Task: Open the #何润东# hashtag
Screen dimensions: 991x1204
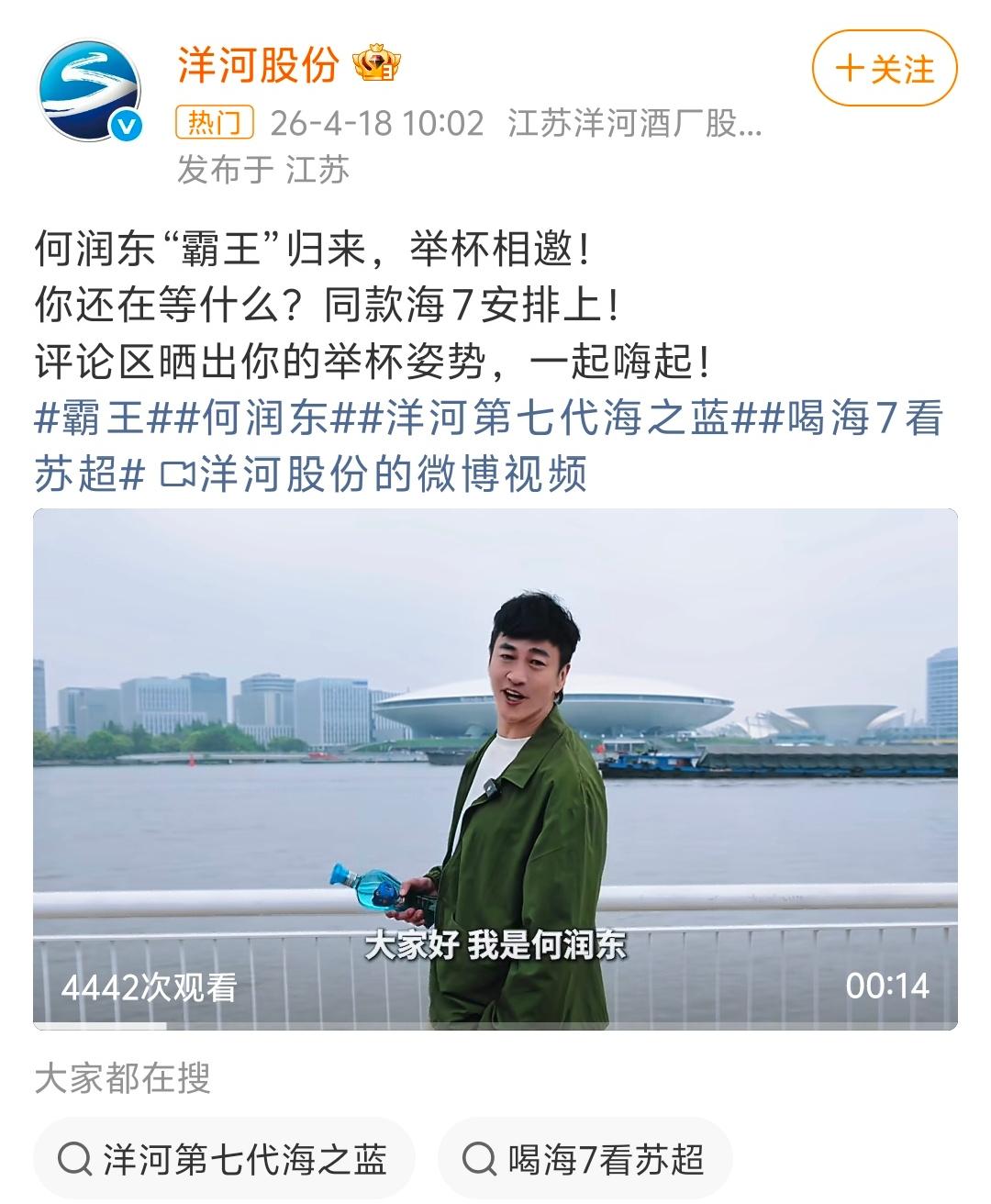Action: pyautogui.click(x=266, y=419)
